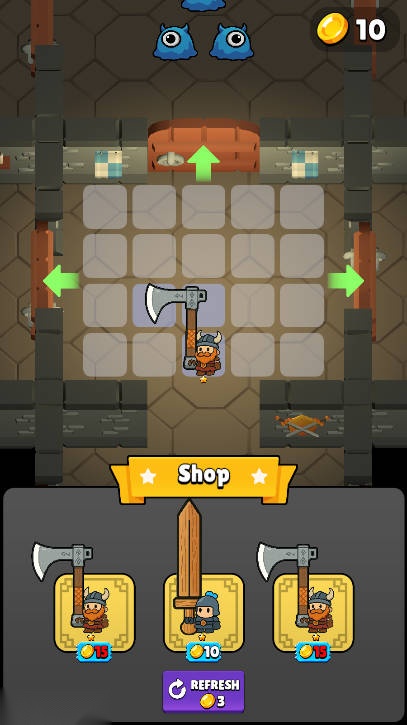Refresh the shop for 3 coins
This screenshot has height=725, width=407.
click(x=203, y=692)
